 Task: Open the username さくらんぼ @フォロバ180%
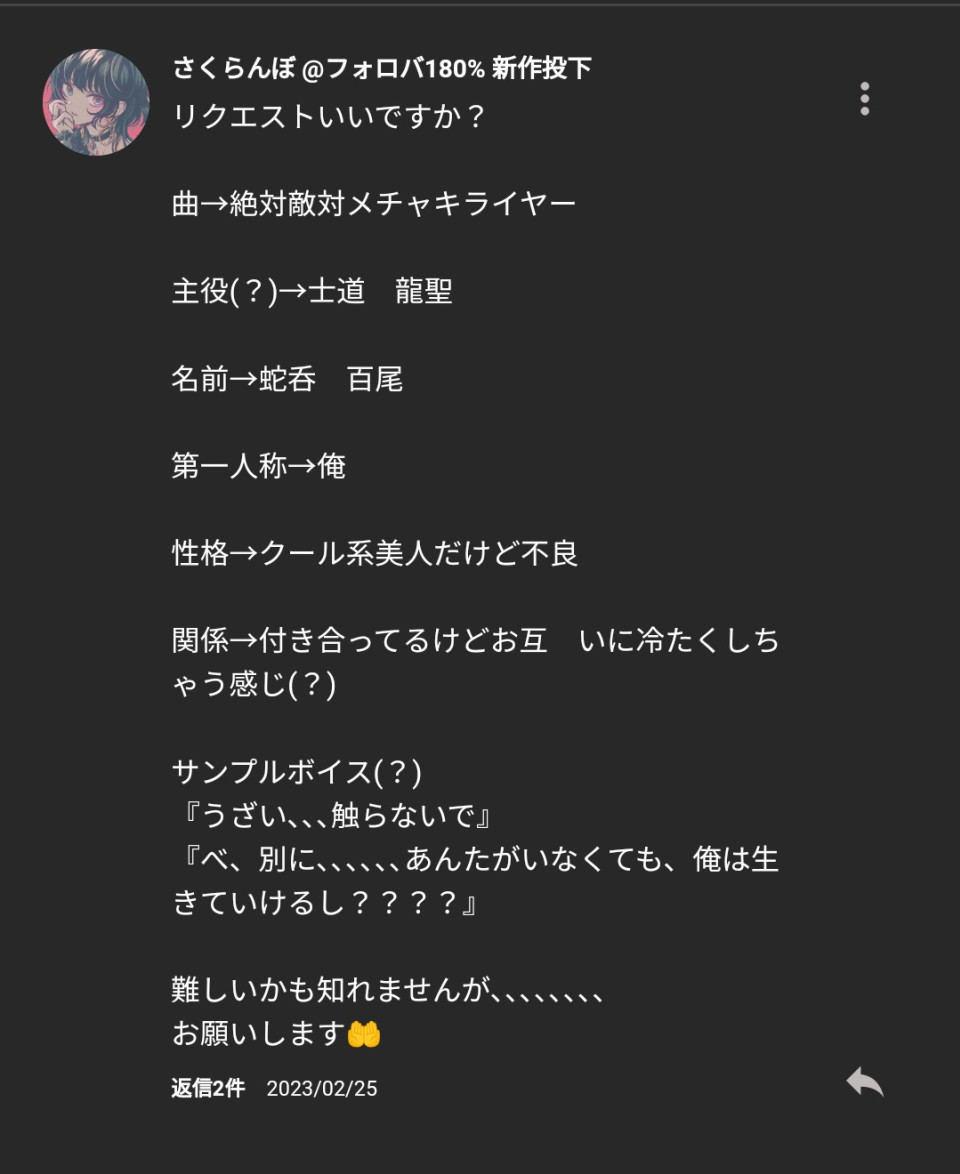coord(381,68)
